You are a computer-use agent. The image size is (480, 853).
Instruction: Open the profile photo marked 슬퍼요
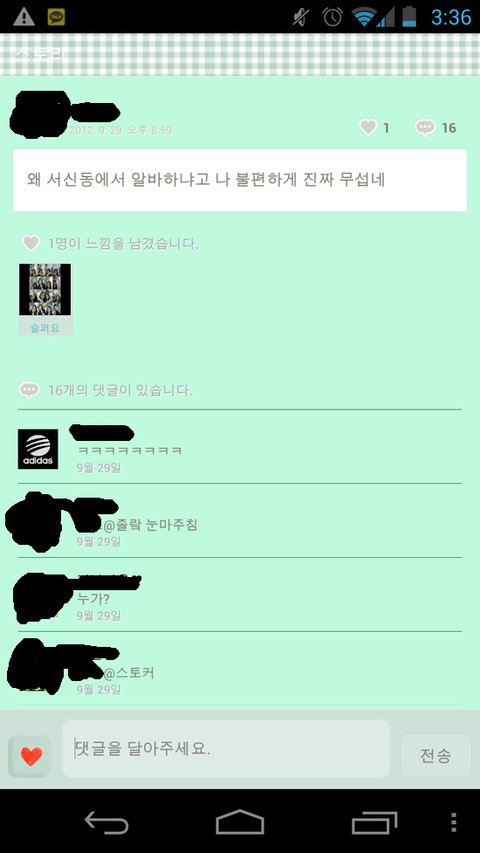[45, 289]
